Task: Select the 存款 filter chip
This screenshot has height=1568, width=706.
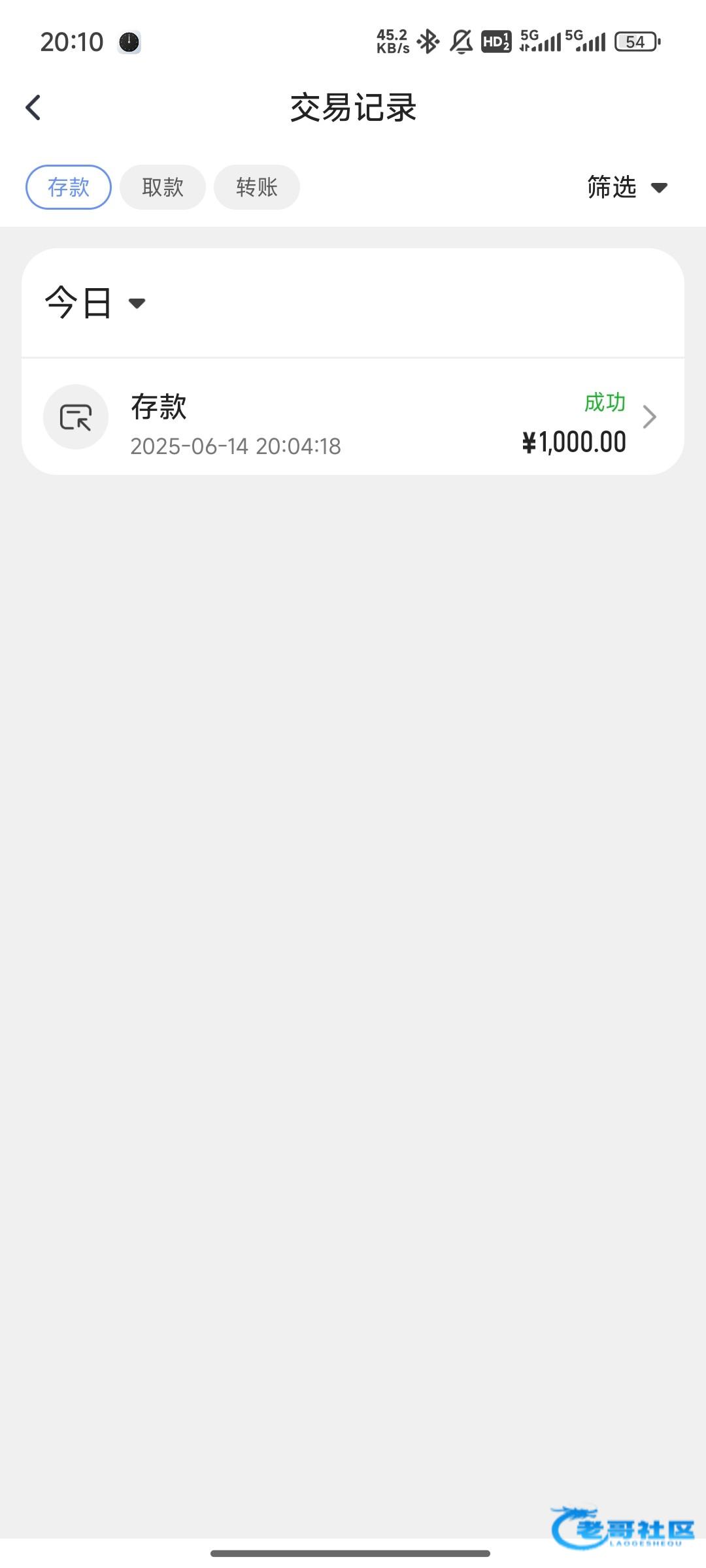Action: pyautogui.click(x=69, y=188)
